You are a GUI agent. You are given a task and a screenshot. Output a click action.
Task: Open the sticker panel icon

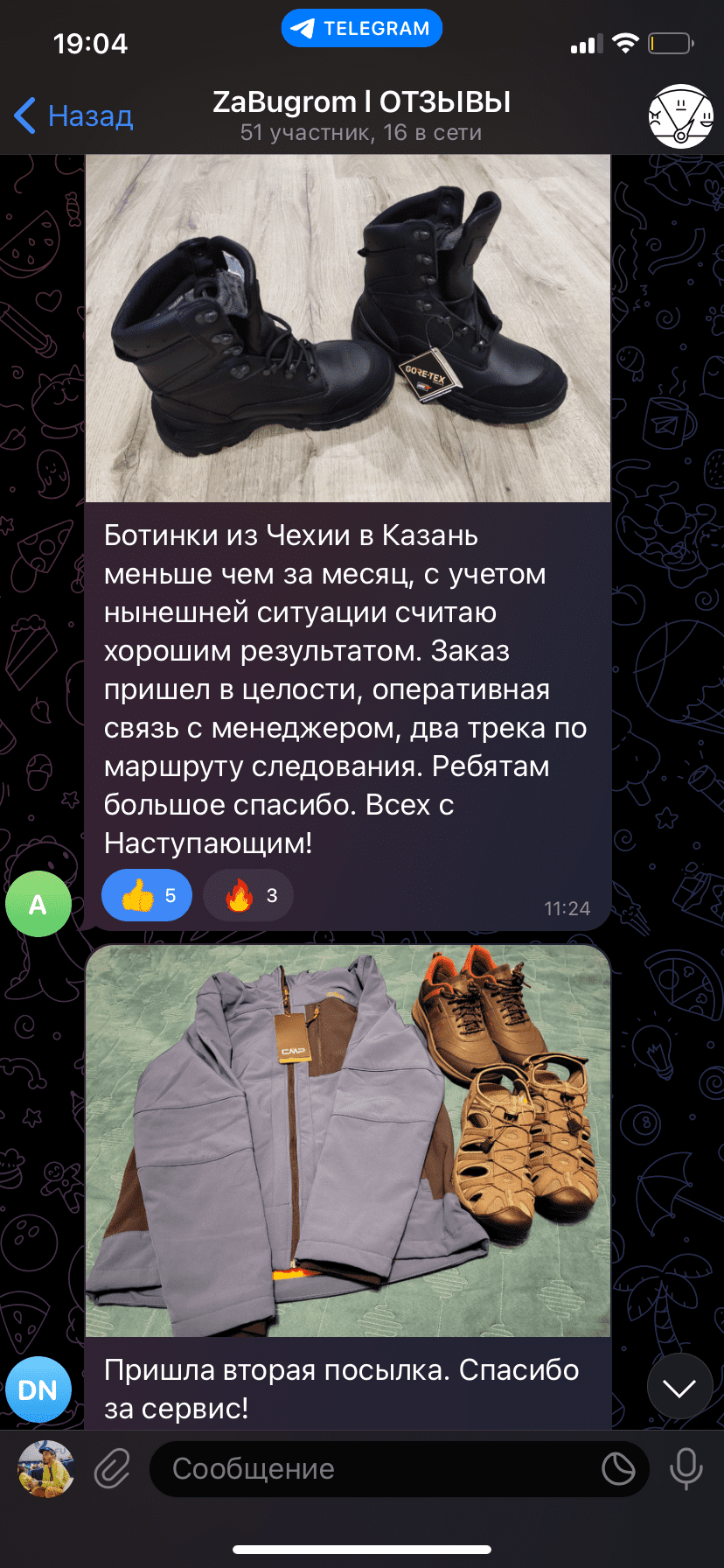coord(618,1468)
